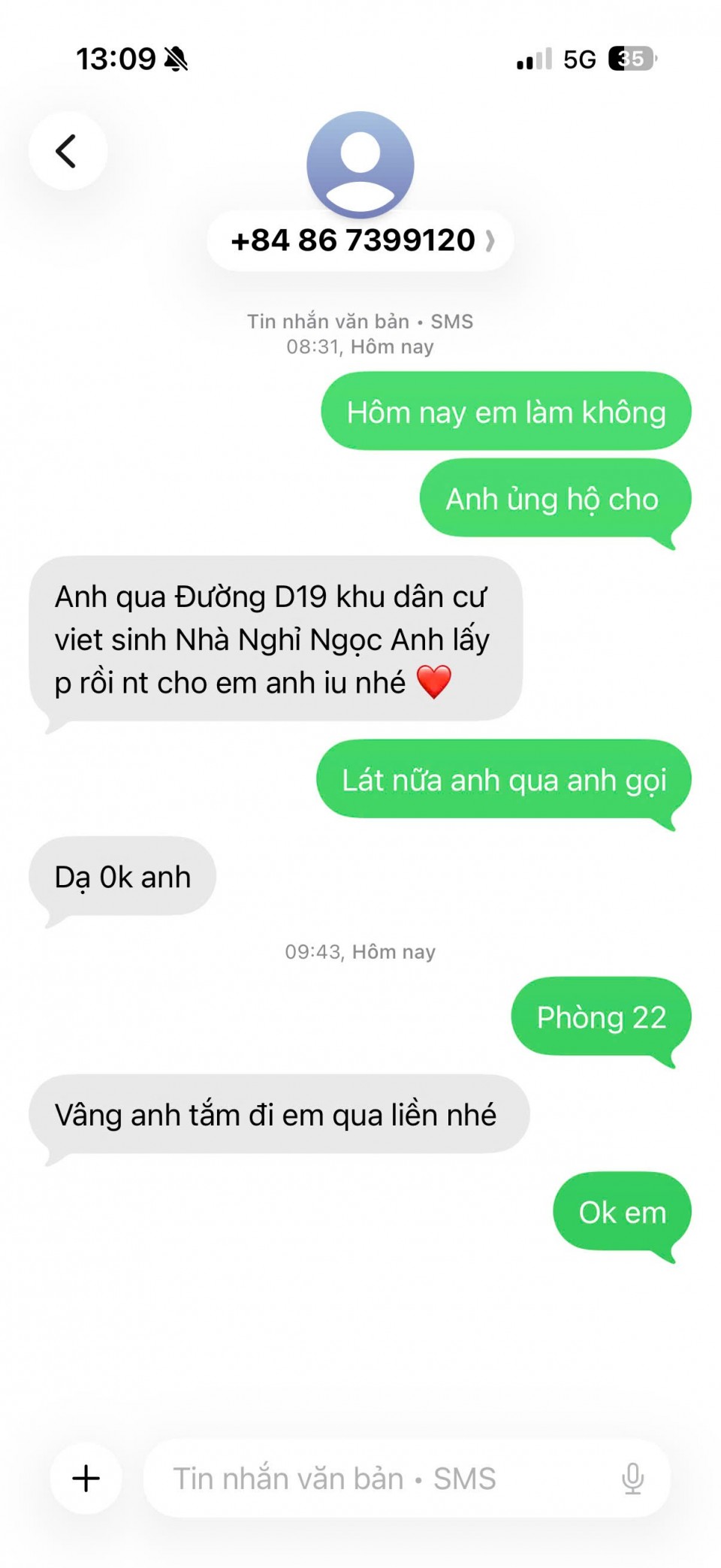Go back to the messages list
Image resolution: width=721 pixels, height=1568 pixels.
68,151
